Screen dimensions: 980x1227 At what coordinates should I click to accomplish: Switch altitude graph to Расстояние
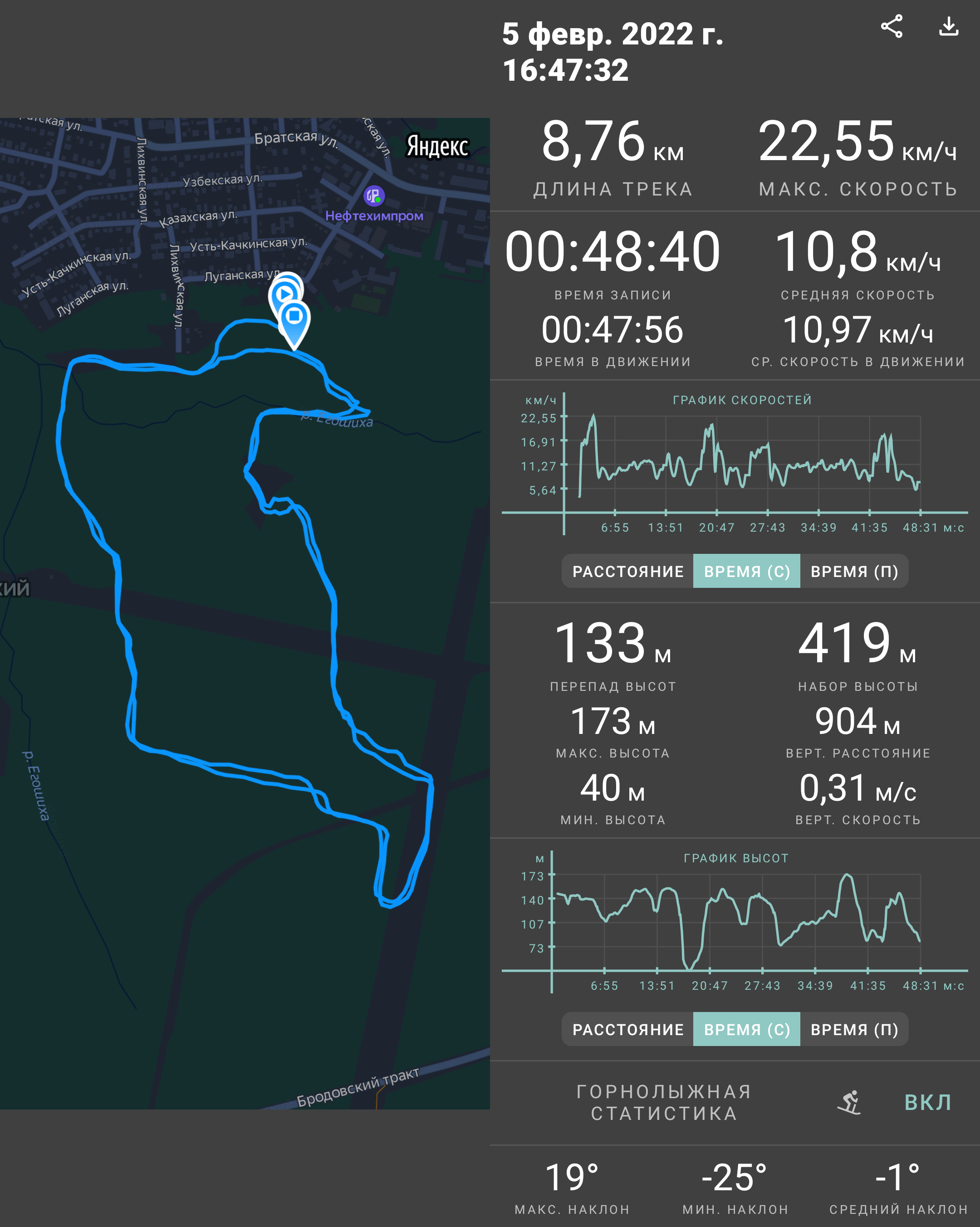(x=628, y=1029)
